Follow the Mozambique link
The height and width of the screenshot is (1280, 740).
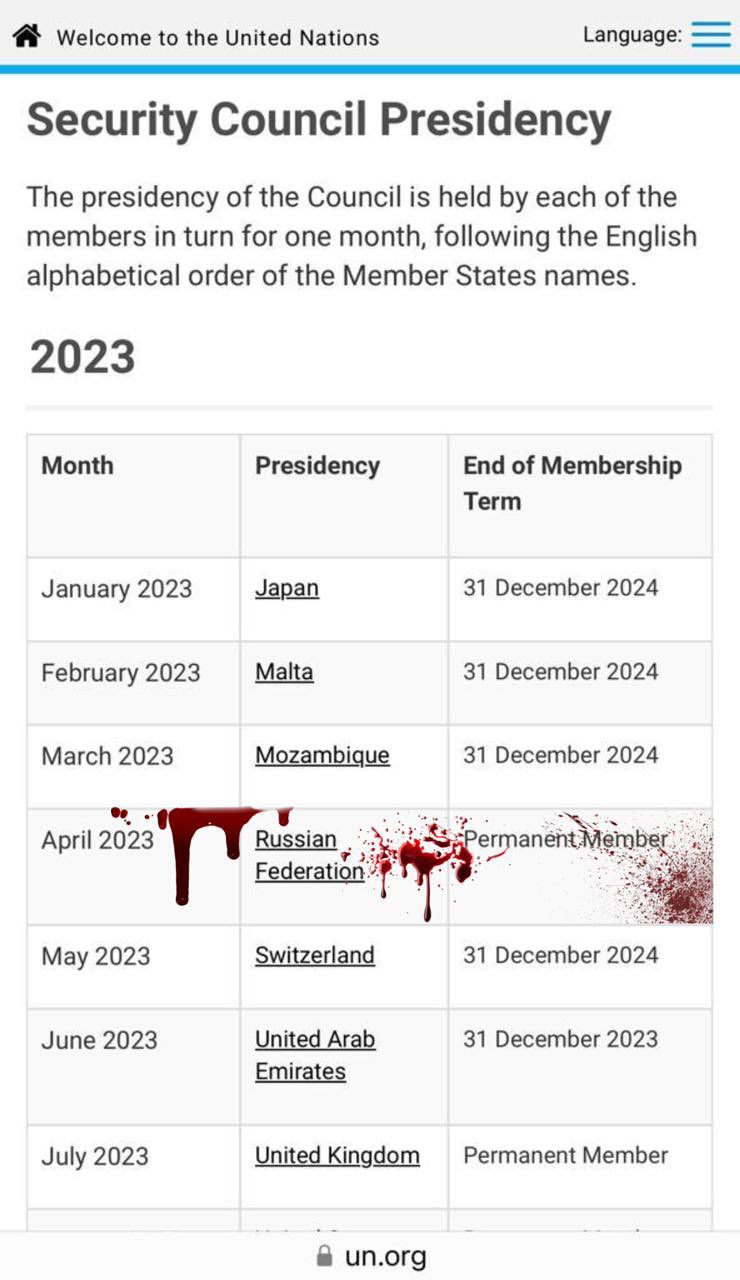pos(322,755)
